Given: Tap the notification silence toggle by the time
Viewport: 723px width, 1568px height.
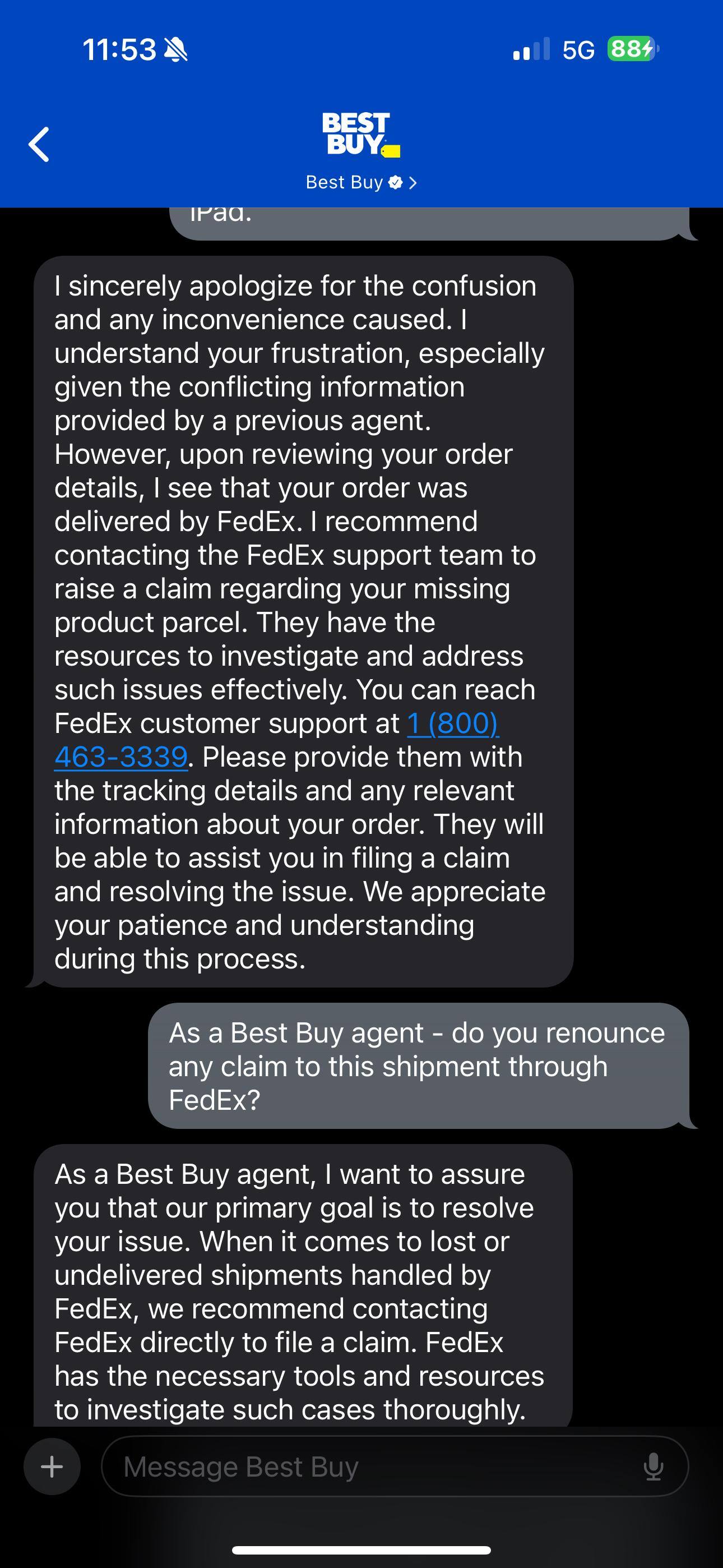Looking at the screenshot, I should coord(175,50).
